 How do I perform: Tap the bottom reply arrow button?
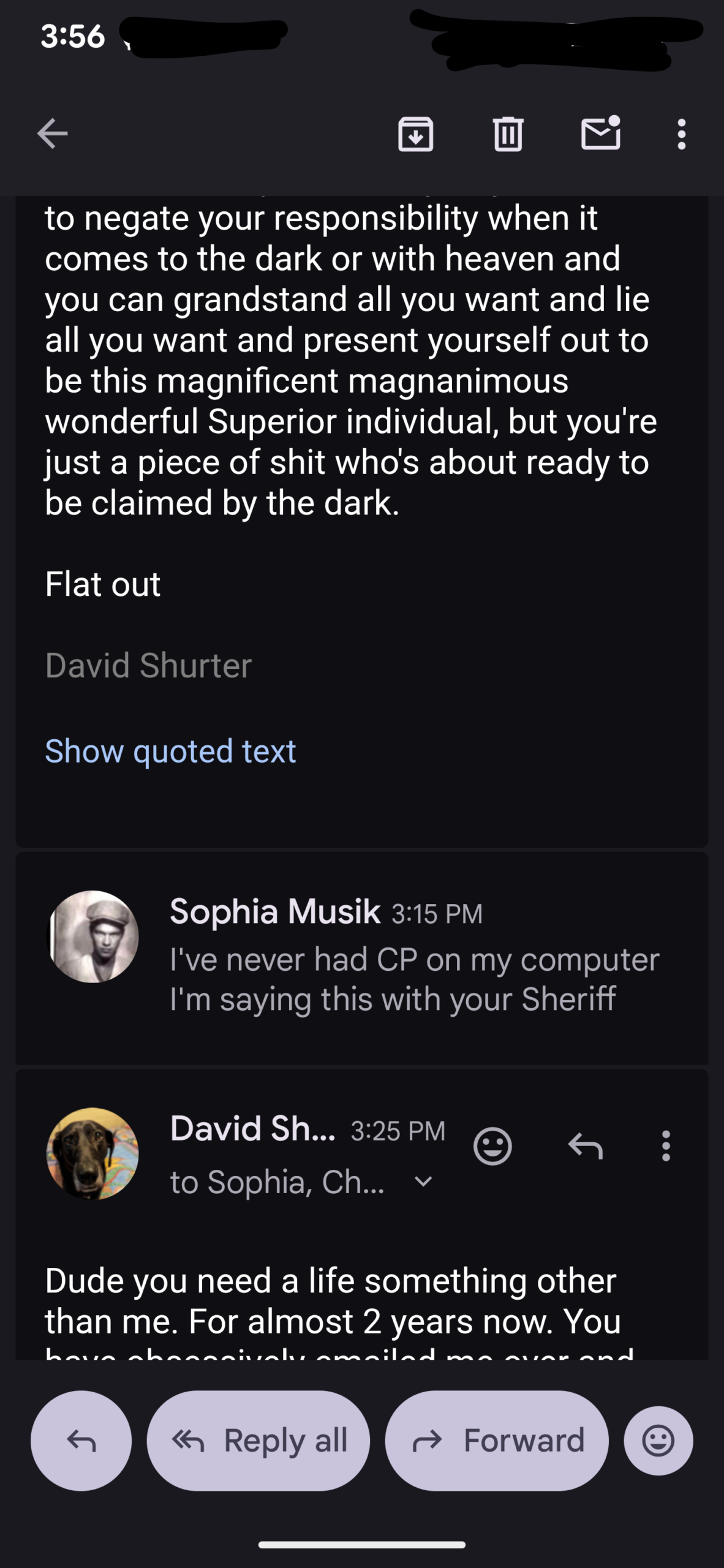pyautogui.click(x=81, y=1441)
